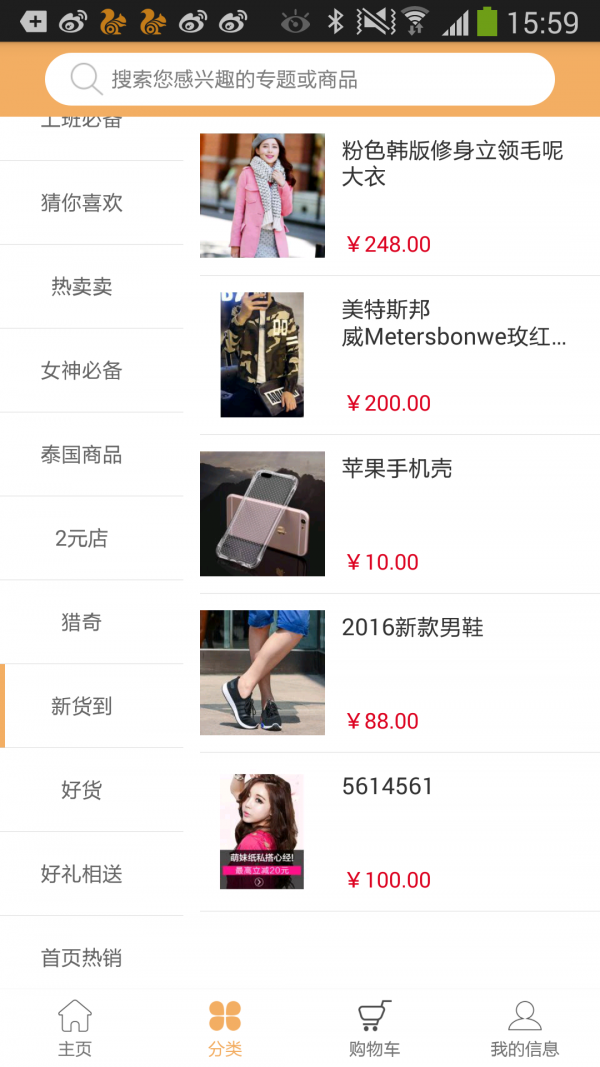
Task: Choose the 女神必备 category
Action: click(x=82, y=371)
